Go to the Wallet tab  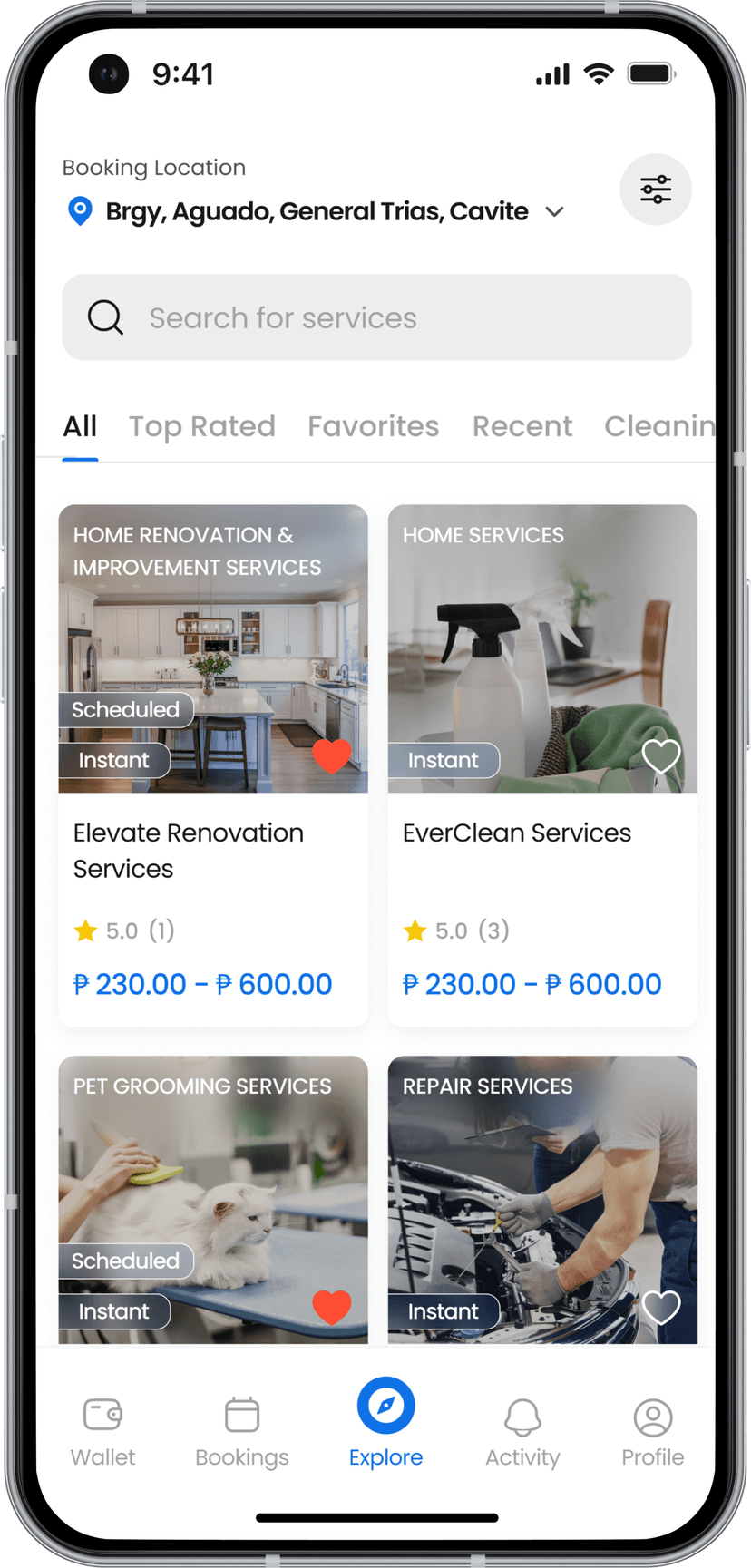pyautogui.click(x=102, y=1431)
